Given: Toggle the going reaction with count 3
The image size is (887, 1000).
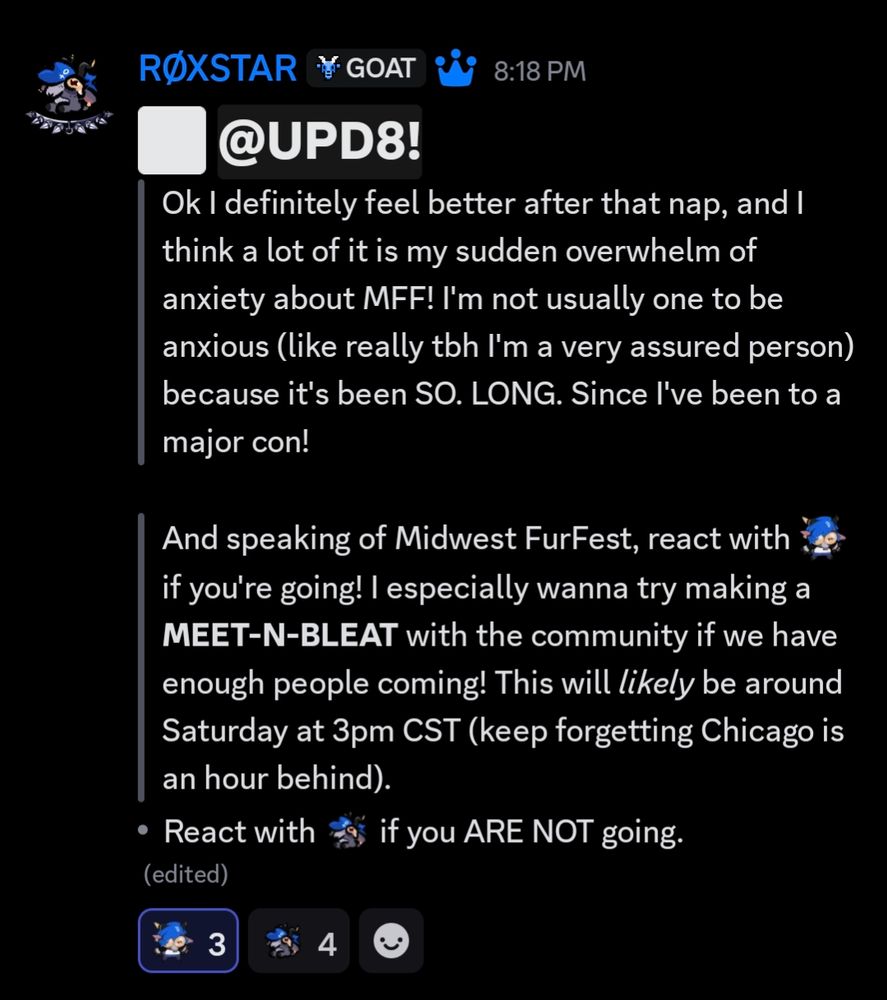Looking at the screenshot, I should (x=188, y=941).
